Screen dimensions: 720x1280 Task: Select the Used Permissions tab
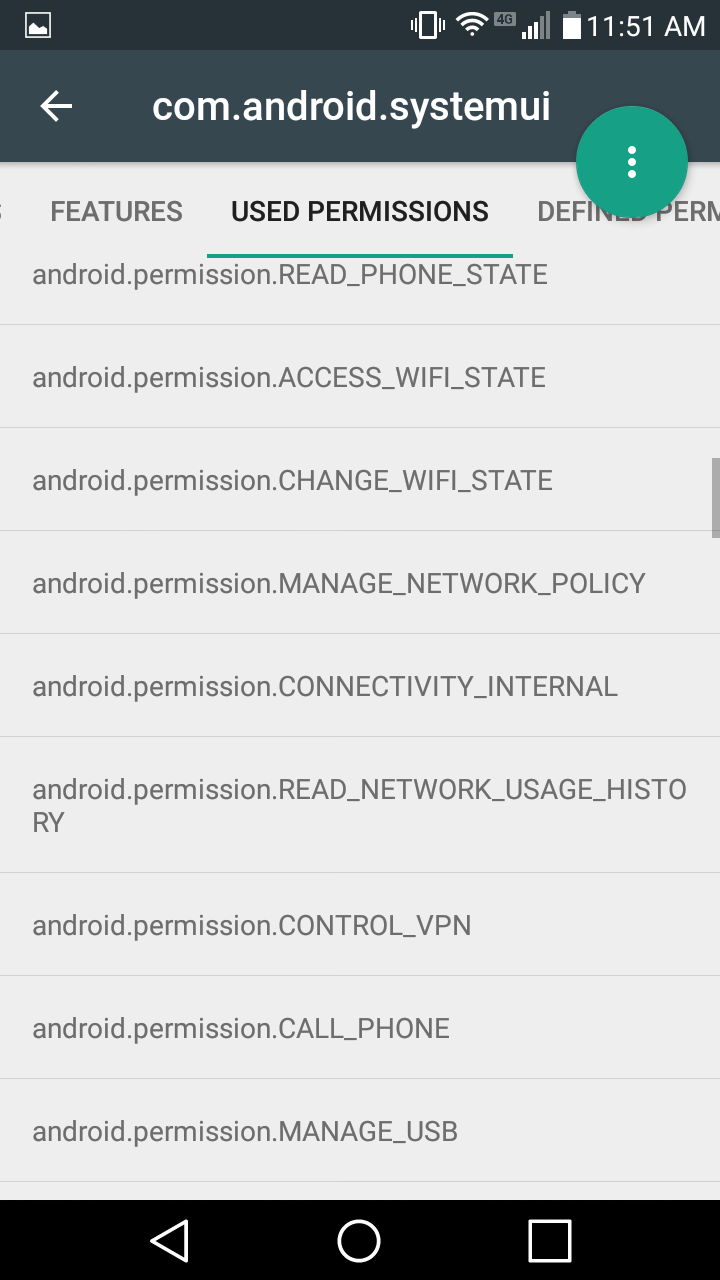[360, 211]
